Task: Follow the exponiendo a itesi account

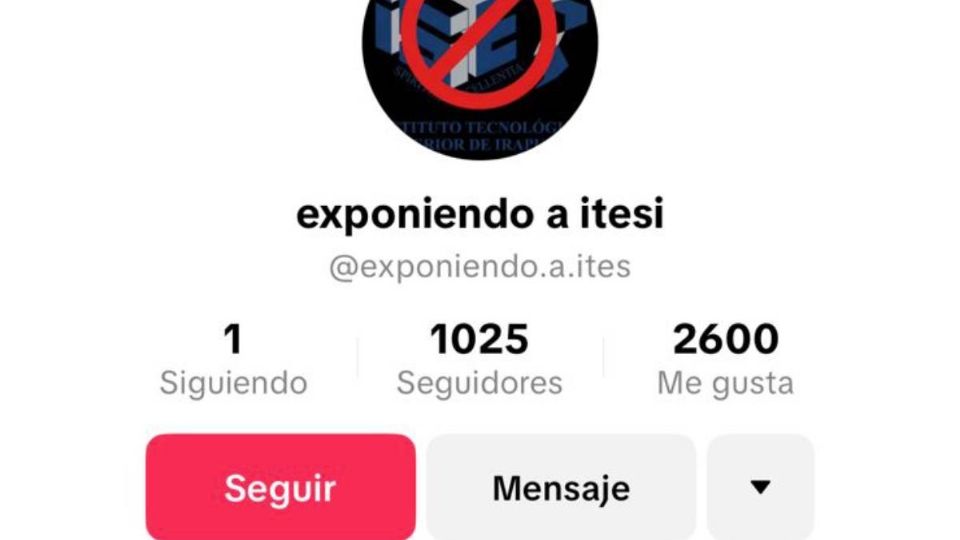Action: 280,488
